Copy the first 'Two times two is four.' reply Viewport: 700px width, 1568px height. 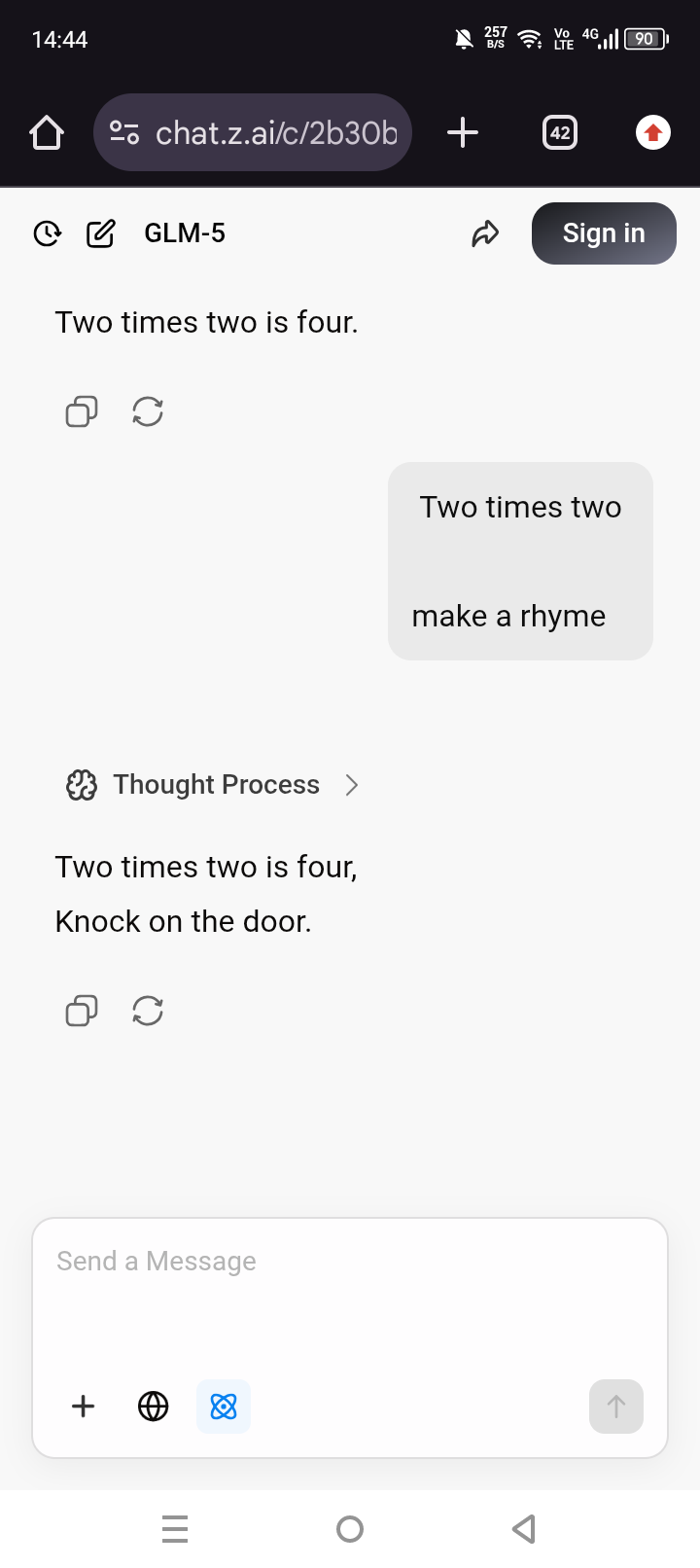[x=82, y=412]
